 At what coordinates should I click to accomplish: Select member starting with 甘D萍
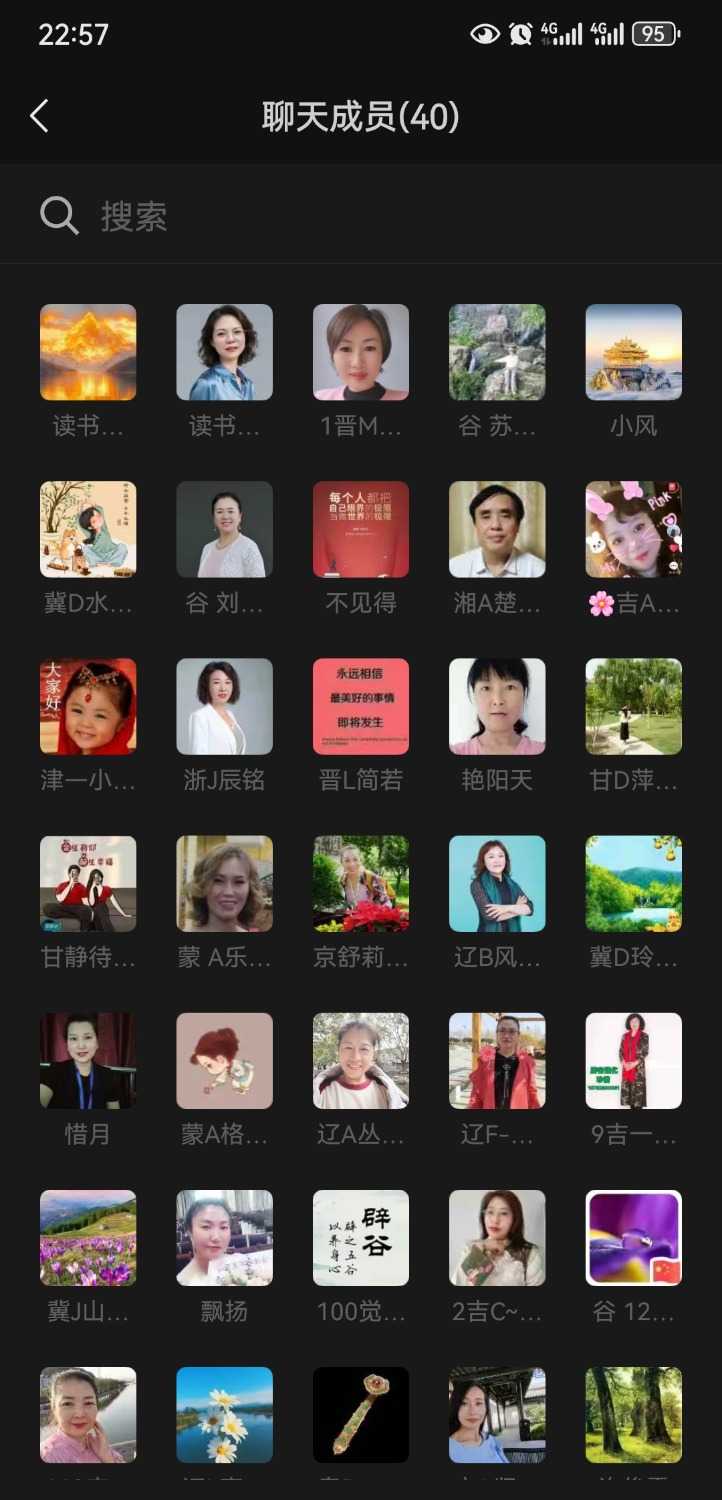(633, 707)
